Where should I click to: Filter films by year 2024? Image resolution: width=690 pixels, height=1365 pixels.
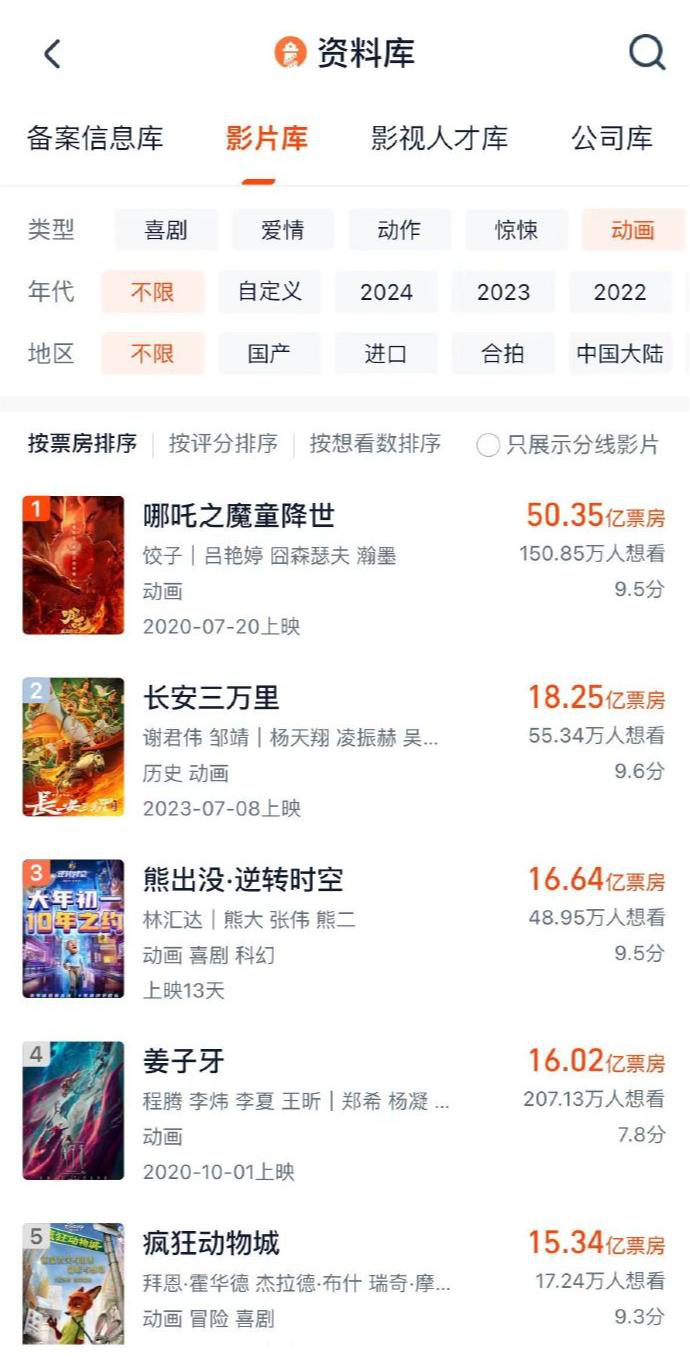tap(387, 292)
